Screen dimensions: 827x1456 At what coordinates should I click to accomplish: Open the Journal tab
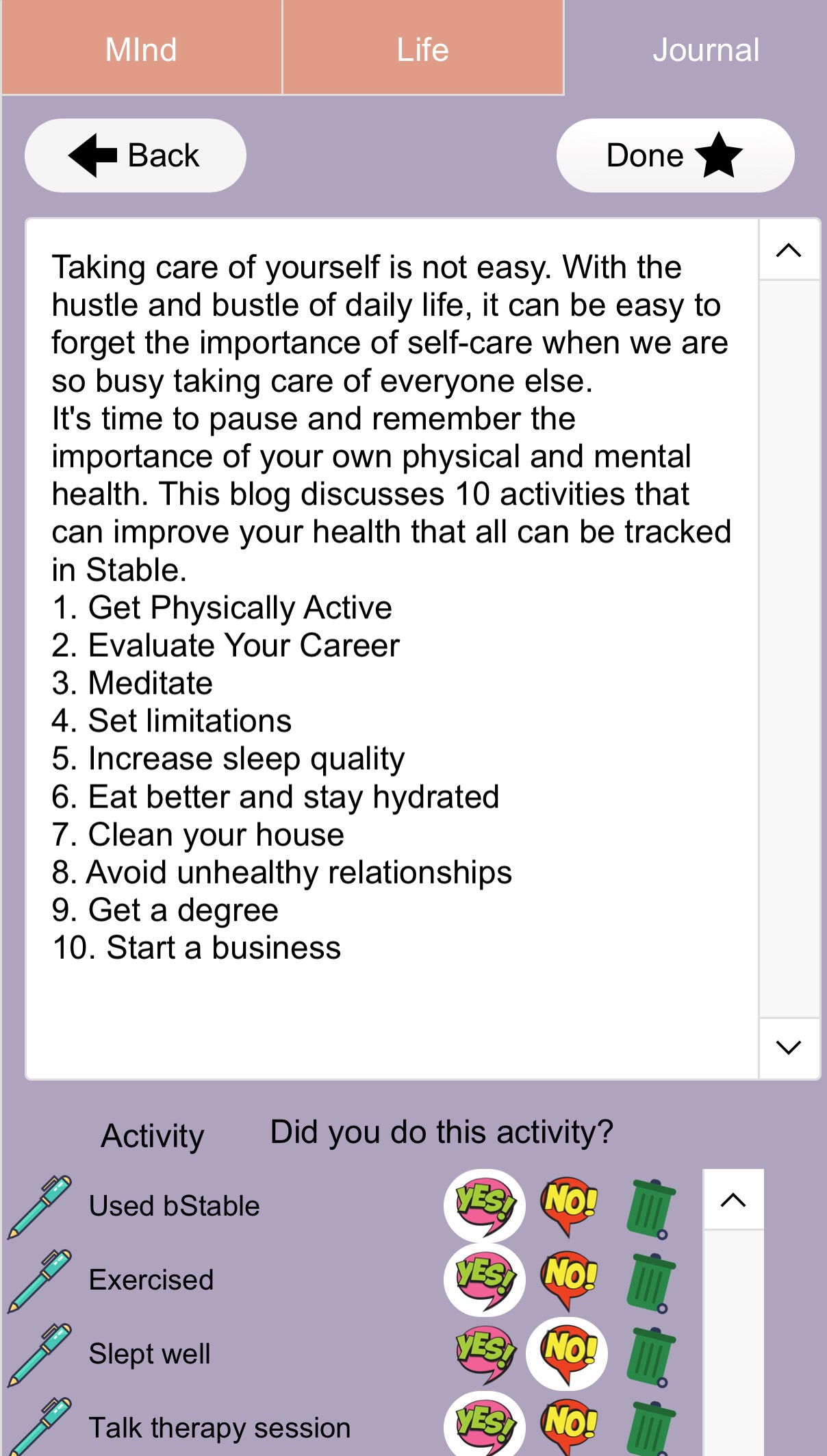click(x=705, y=49)
